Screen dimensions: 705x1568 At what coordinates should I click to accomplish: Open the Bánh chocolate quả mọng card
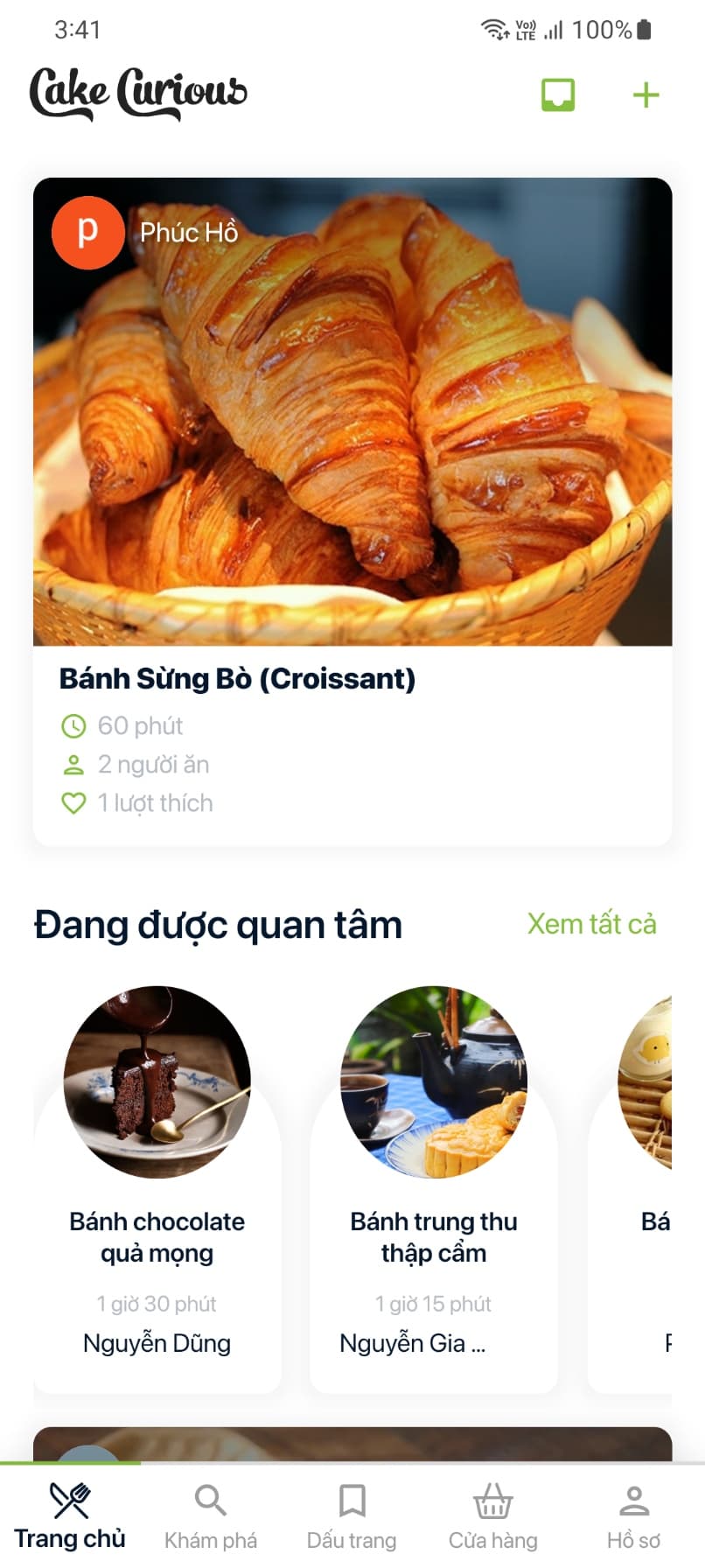[x=157, y=1190]
